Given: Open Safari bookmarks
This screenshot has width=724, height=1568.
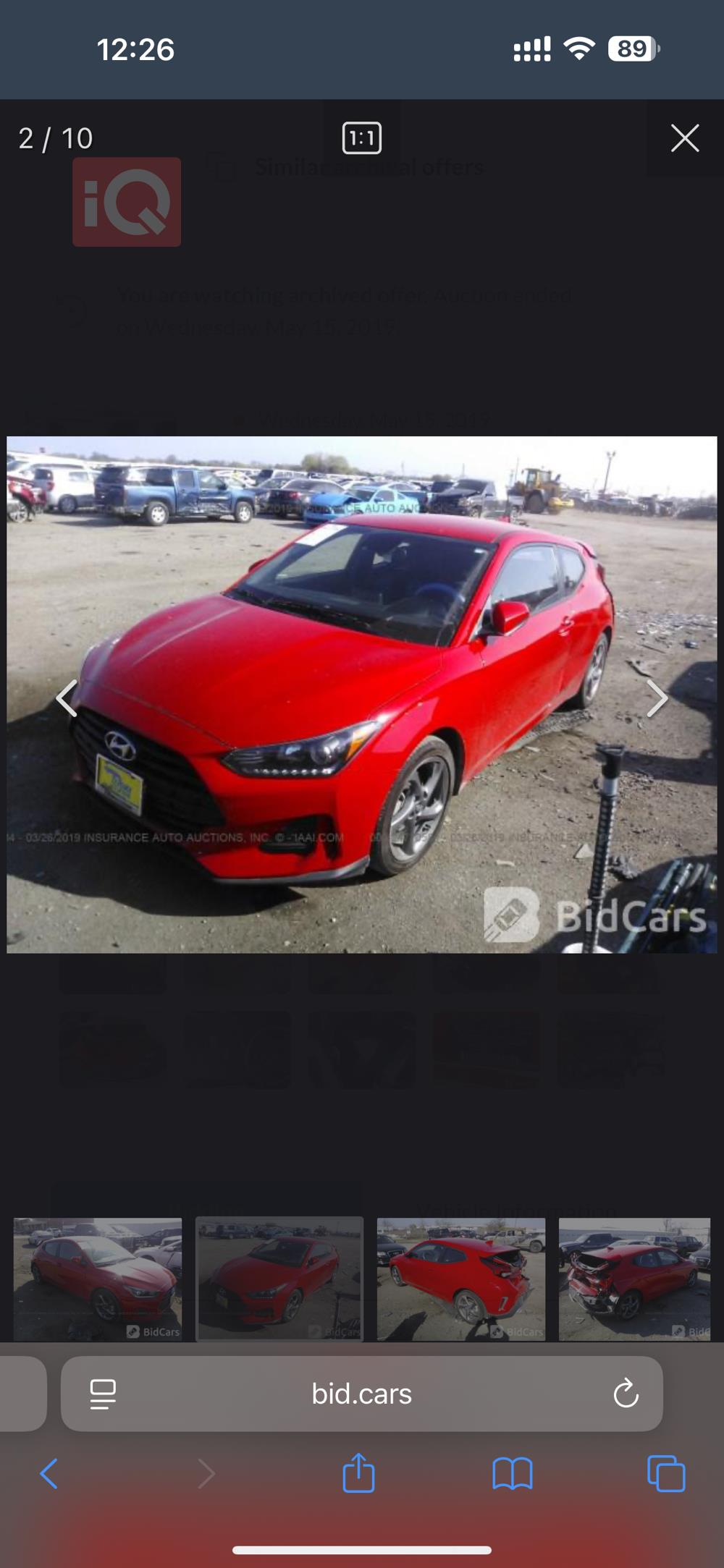Looking at the screenshot, I should [x=512, y=1474].
